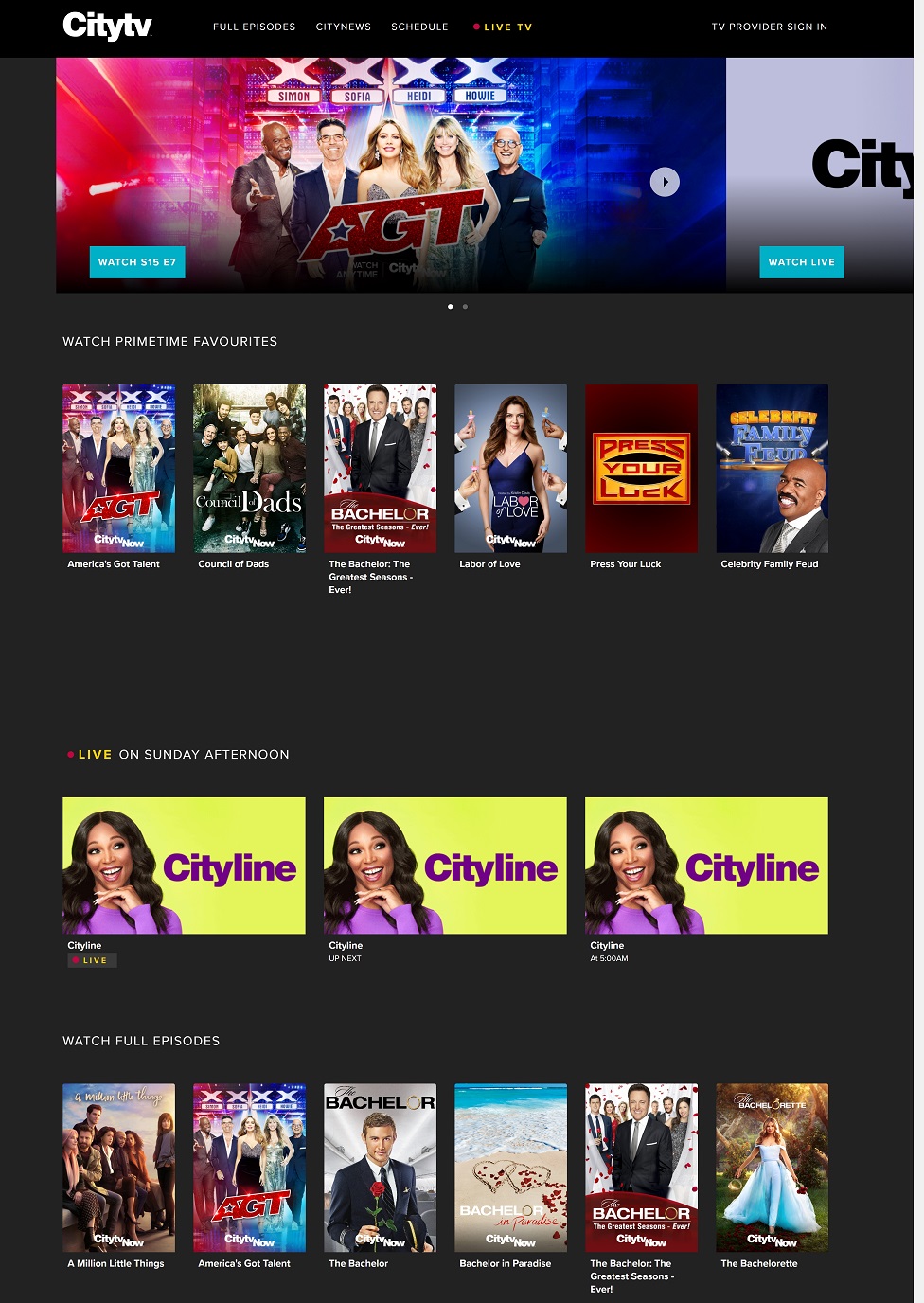
Task: Advance the banner with the next arrow
Action: (x=665, y=182)
